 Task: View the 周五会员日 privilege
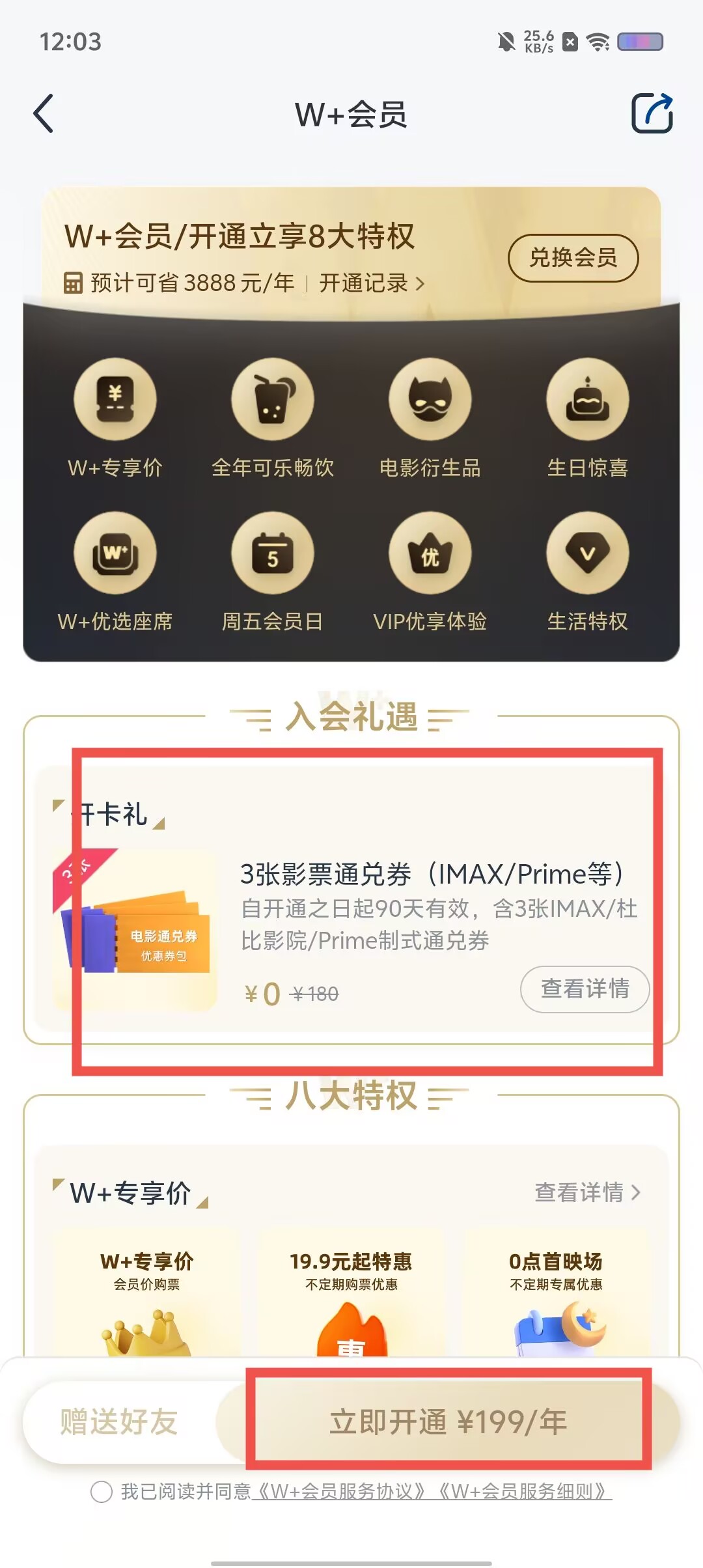coord(273,553)
